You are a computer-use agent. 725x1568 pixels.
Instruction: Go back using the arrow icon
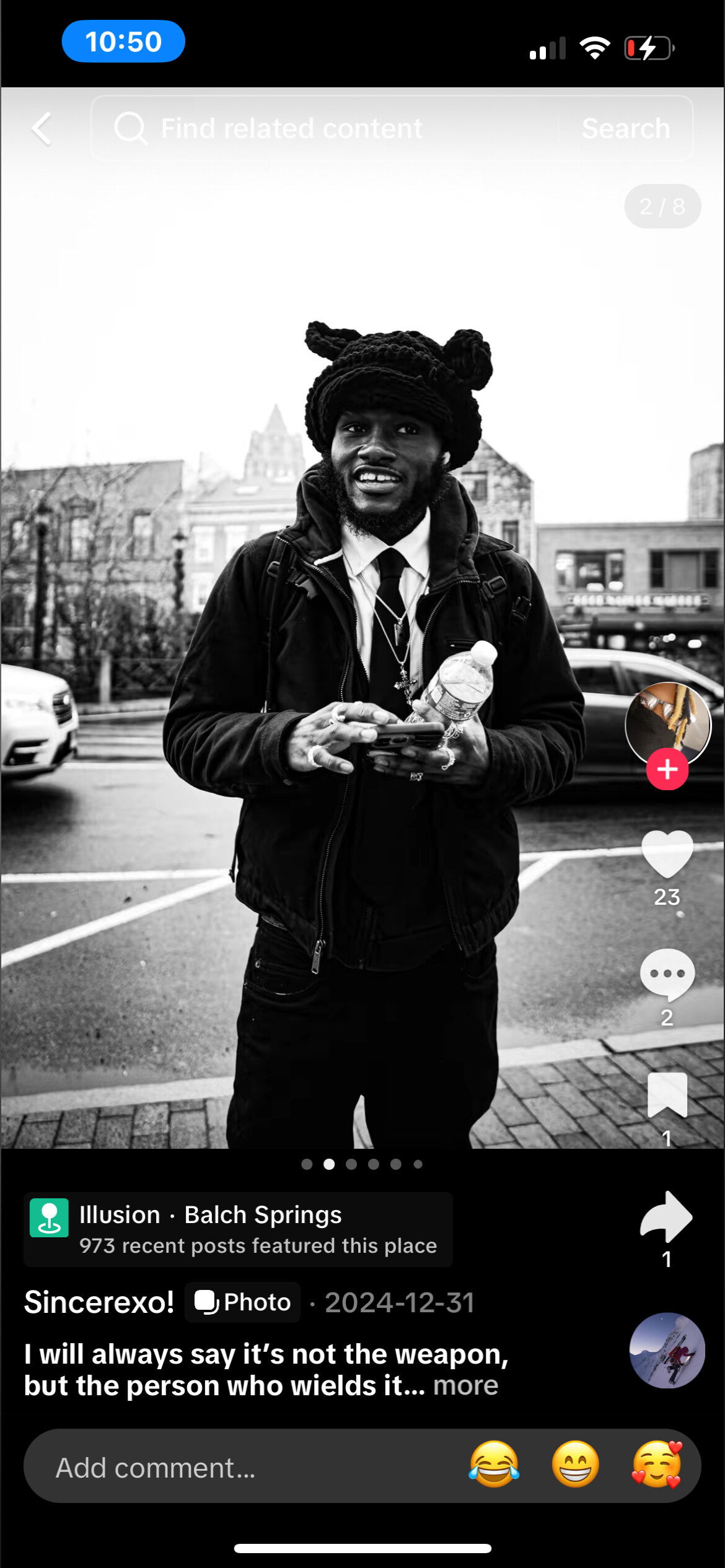pyautogui.click(x=42, y=129)
